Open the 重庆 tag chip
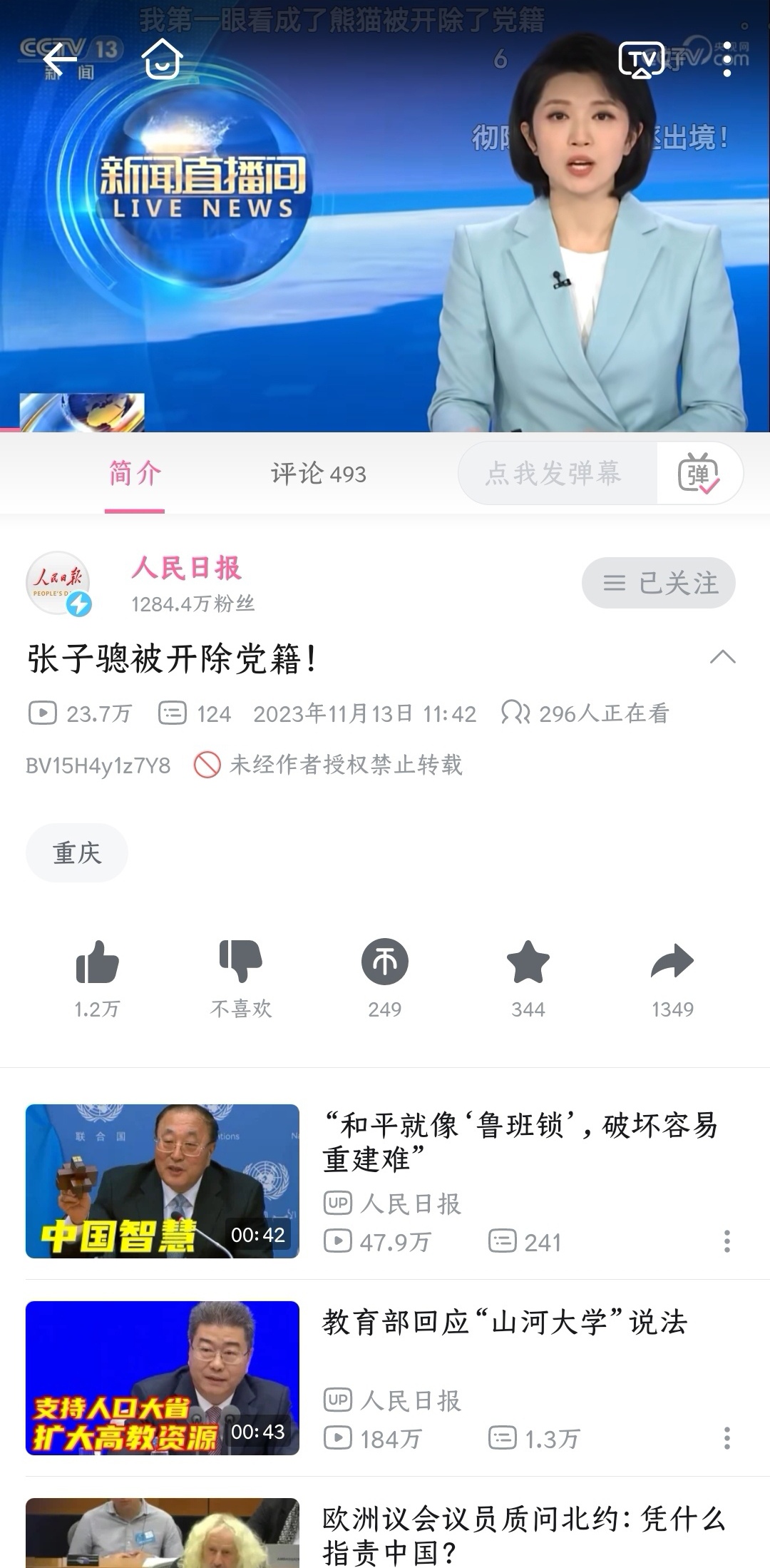 pos(77,853)
